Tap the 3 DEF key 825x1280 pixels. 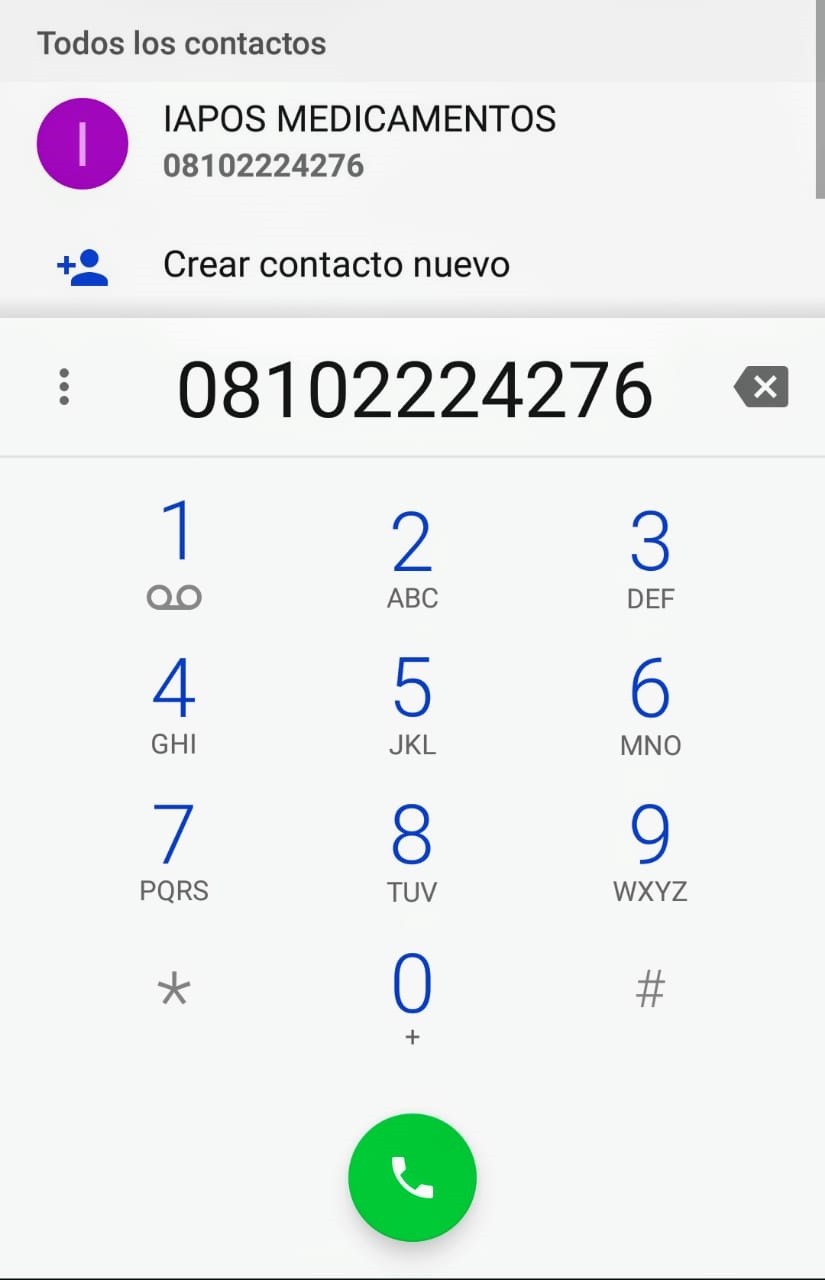[x=650, y=557]
